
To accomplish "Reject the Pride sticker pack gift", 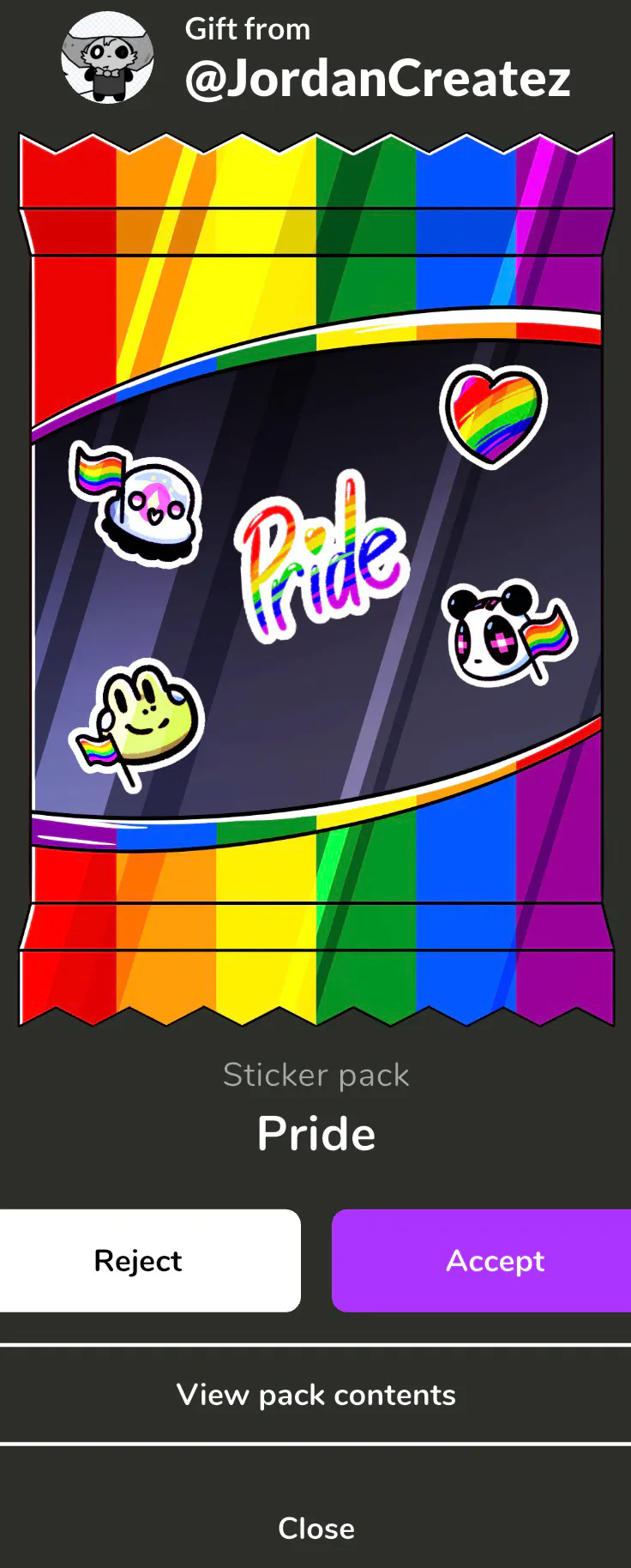I will [139, 1260].
